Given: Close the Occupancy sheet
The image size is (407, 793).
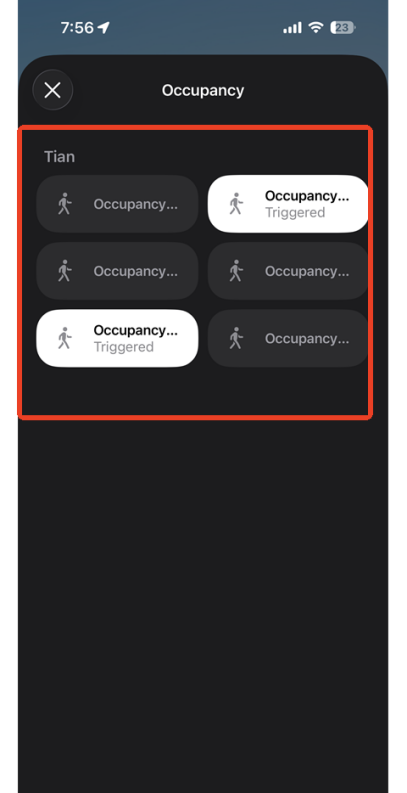Looking at the screenshot, I should 53,91.
